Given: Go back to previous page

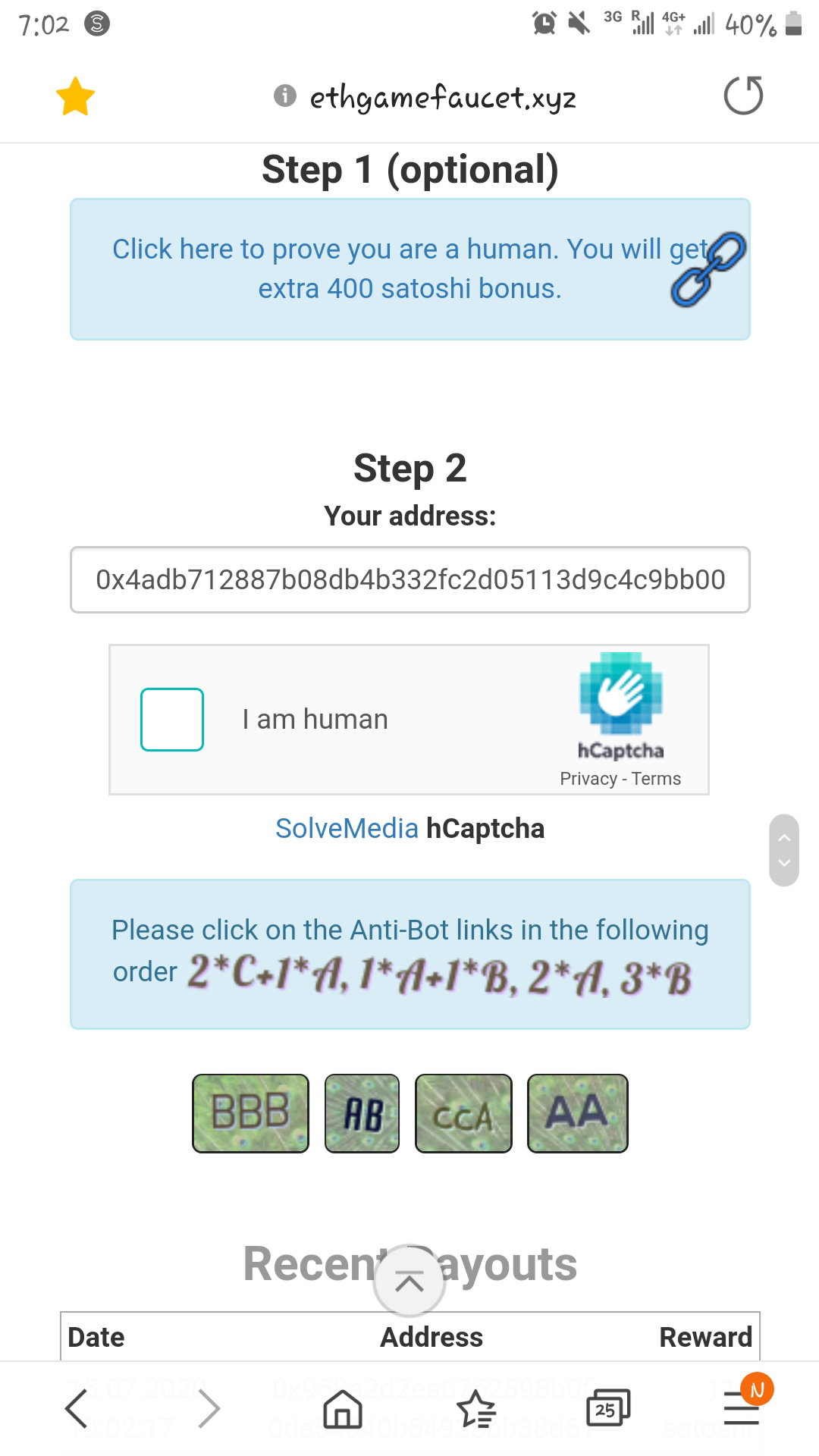Looking at the screenshot, I should [x=77, y=1409].
